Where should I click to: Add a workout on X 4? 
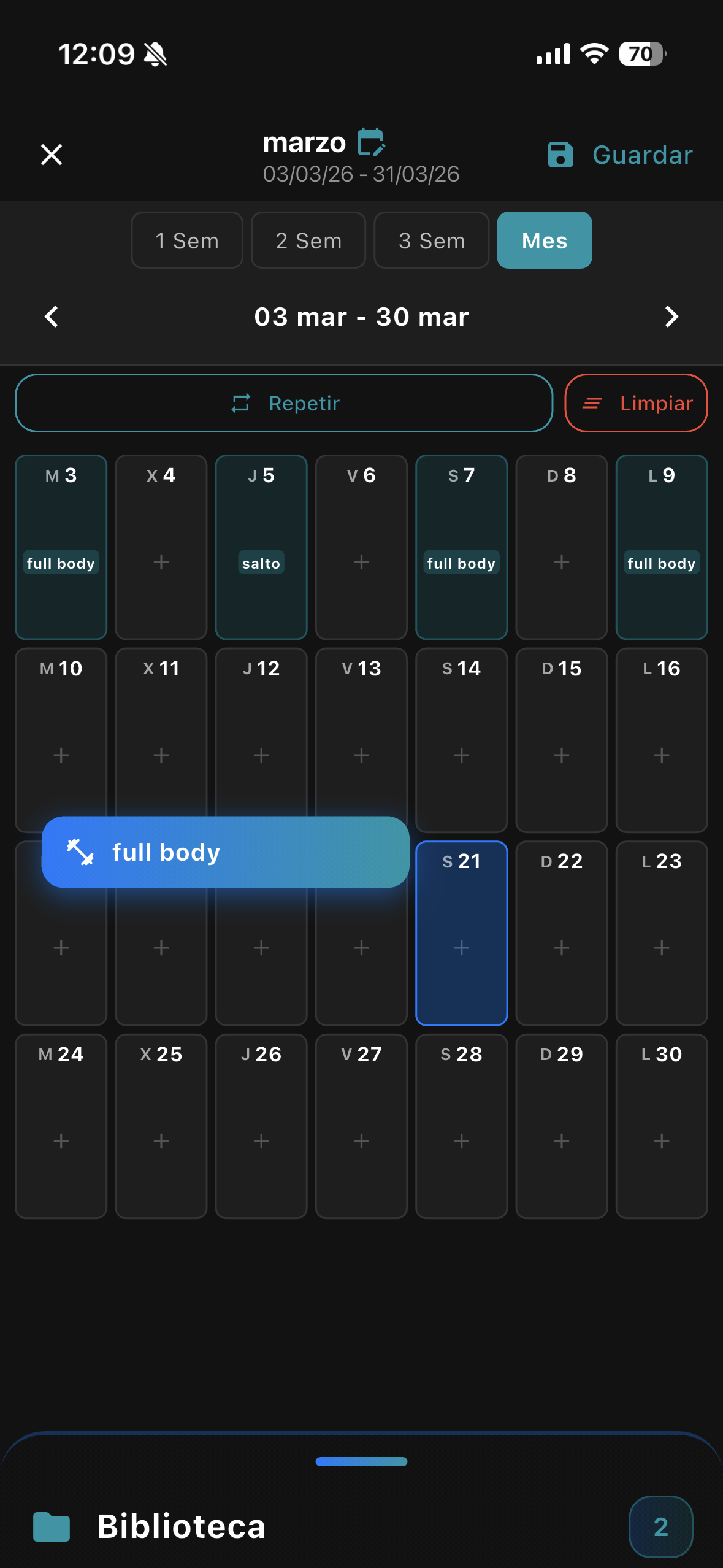[161, 561]
